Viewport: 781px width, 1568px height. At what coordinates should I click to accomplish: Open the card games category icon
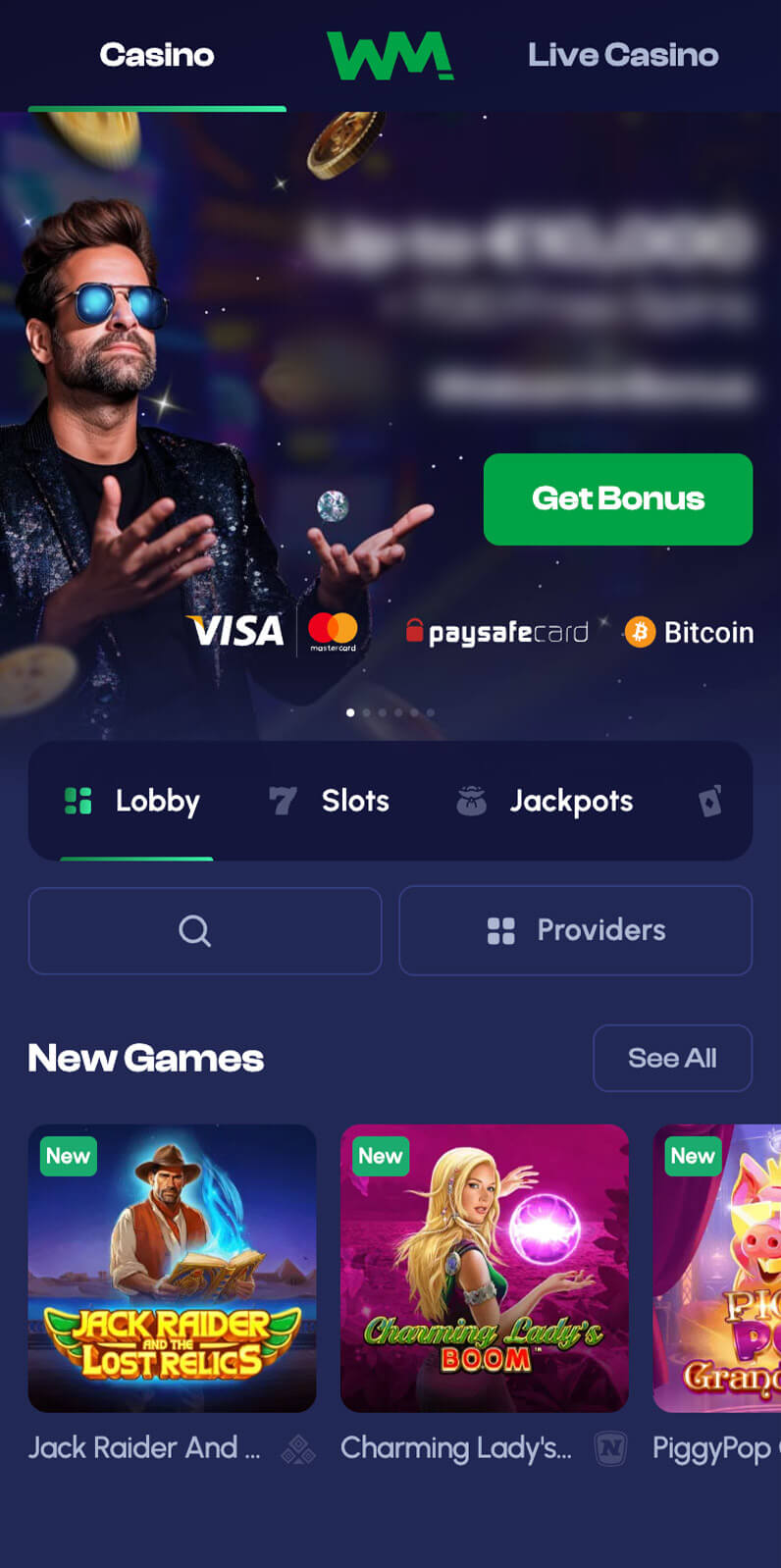point(710,801)
